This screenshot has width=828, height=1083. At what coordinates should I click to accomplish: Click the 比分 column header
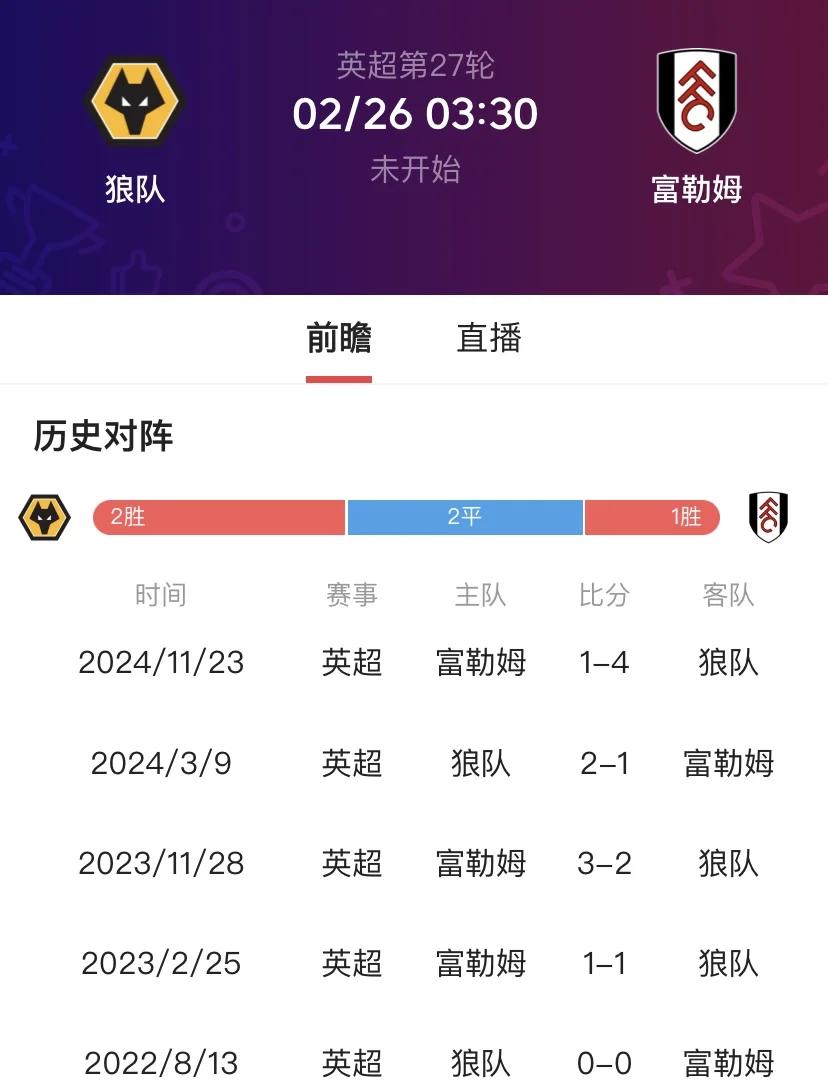pyautogui.click(x=604, y=596)
